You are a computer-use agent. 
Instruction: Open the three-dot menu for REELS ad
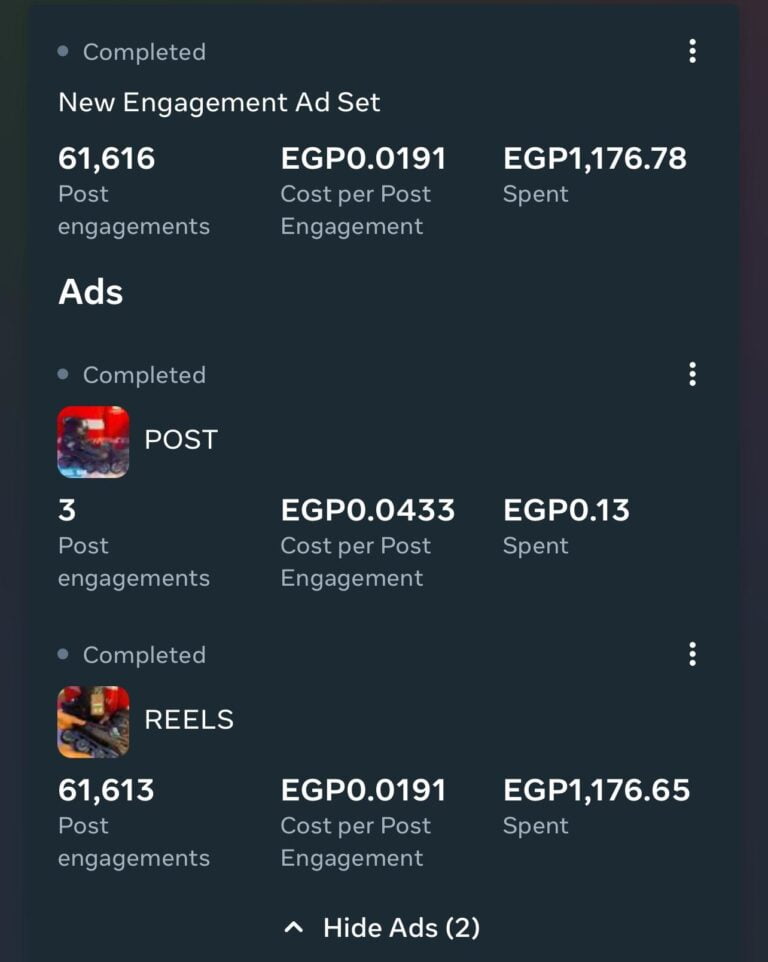tap(692, 655)
